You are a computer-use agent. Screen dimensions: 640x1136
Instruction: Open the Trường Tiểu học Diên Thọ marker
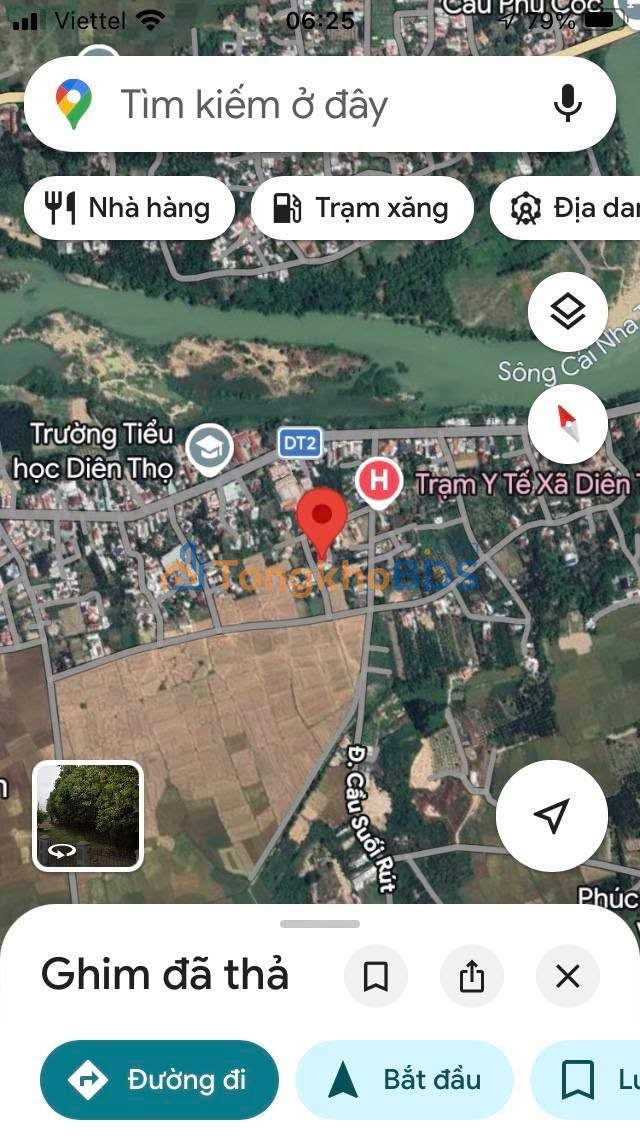tap(211, 447)
